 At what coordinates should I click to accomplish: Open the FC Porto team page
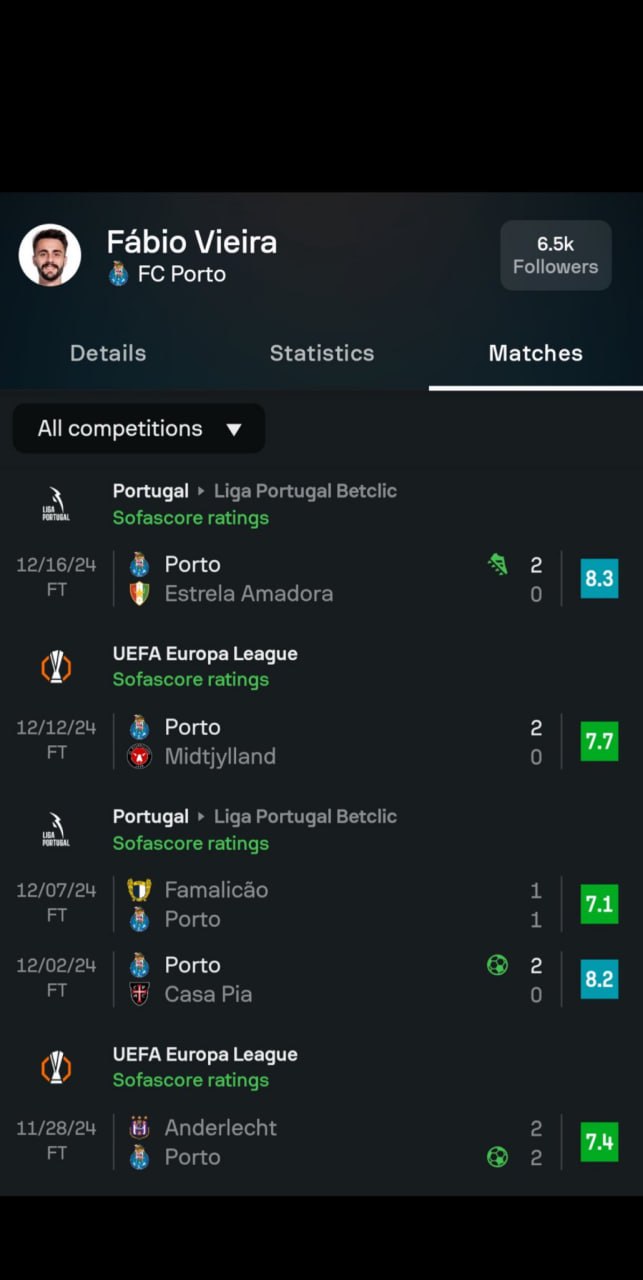point(180,274)
